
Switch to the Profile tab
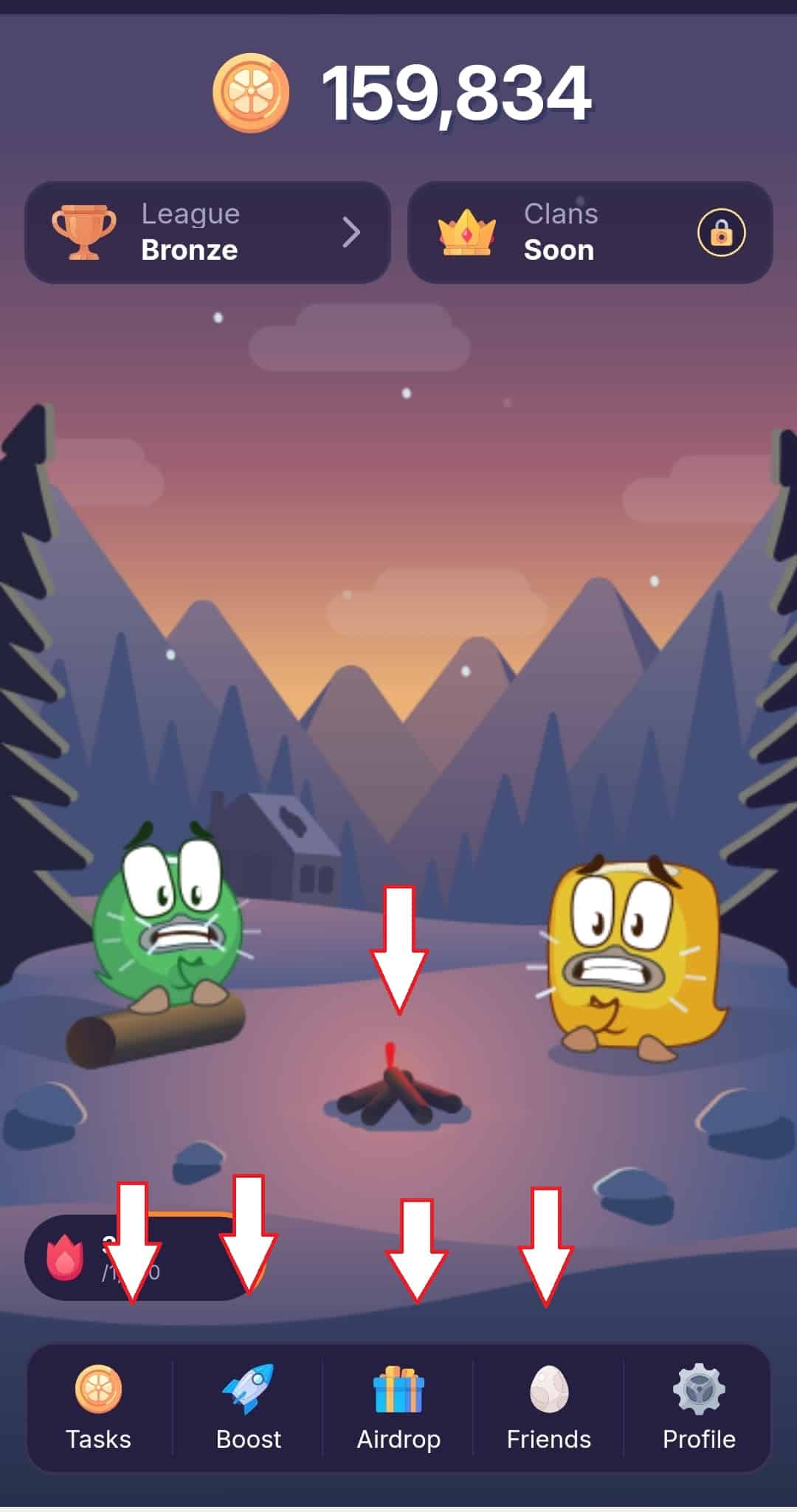pos(698,1408)
